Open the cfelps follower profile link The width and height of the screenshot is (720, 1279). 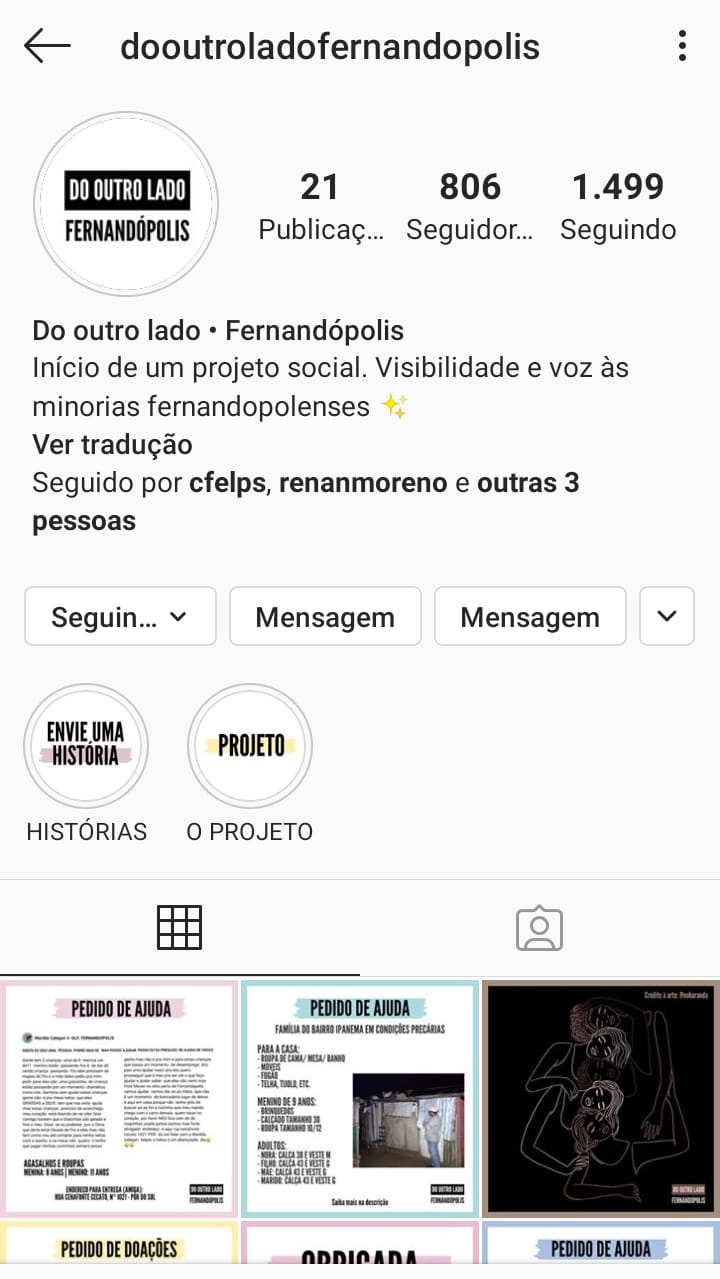click(227, 483)
